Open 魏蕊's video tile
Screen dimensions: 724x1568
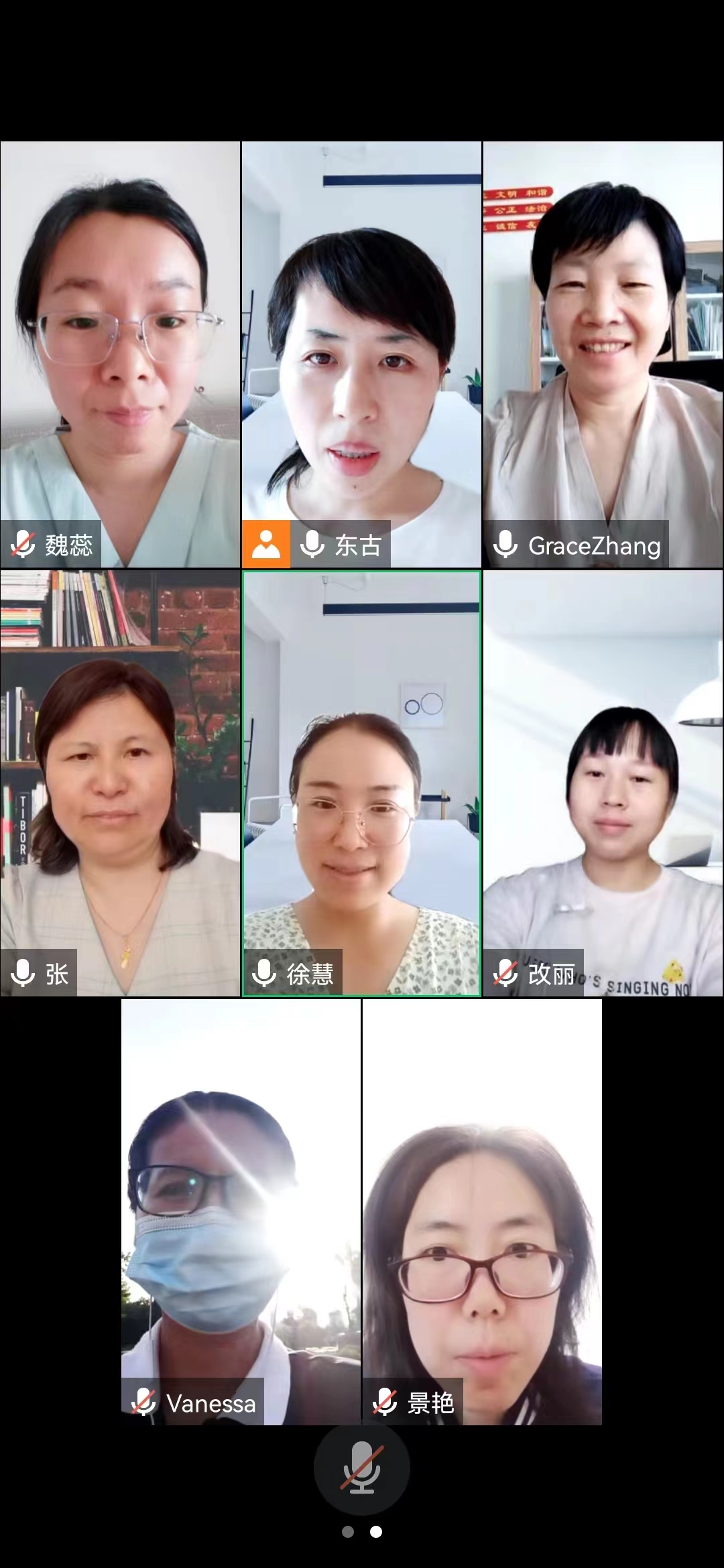(x=121, y=354)
